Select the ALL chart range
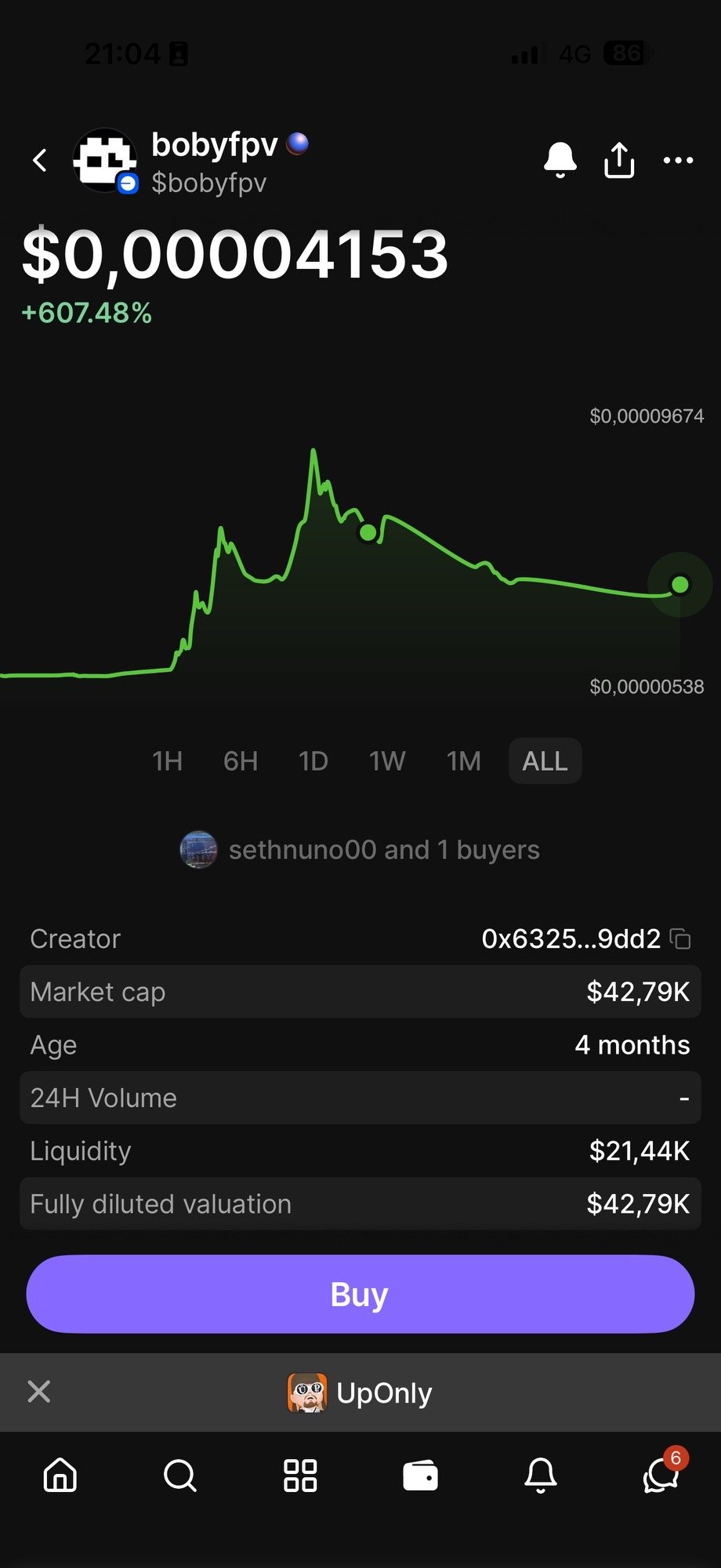721x1568 pixels. (545, 761)
